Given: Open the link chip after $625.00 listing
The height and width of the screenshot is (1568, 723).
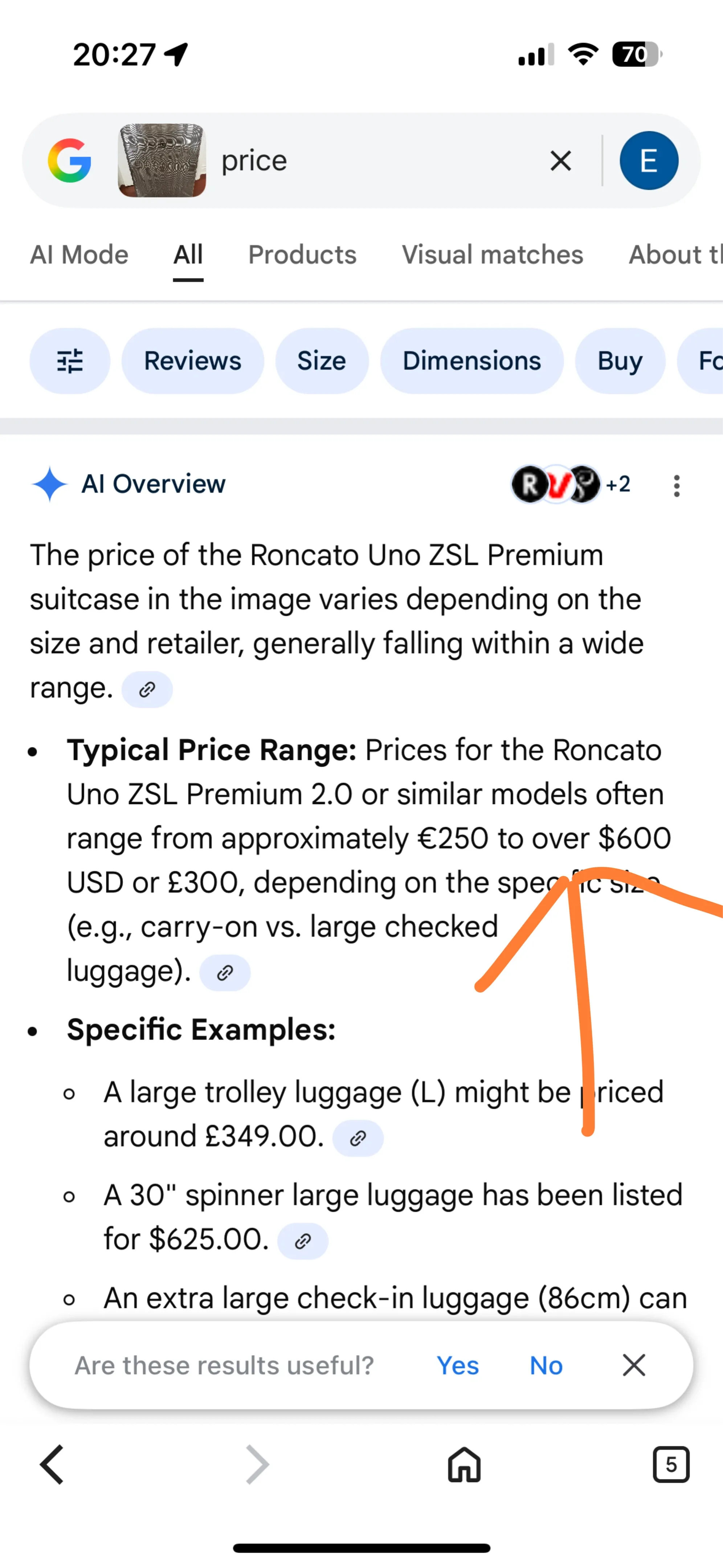Looking at the screenshot, I should pyautogui.click(x=302, y=1240).
